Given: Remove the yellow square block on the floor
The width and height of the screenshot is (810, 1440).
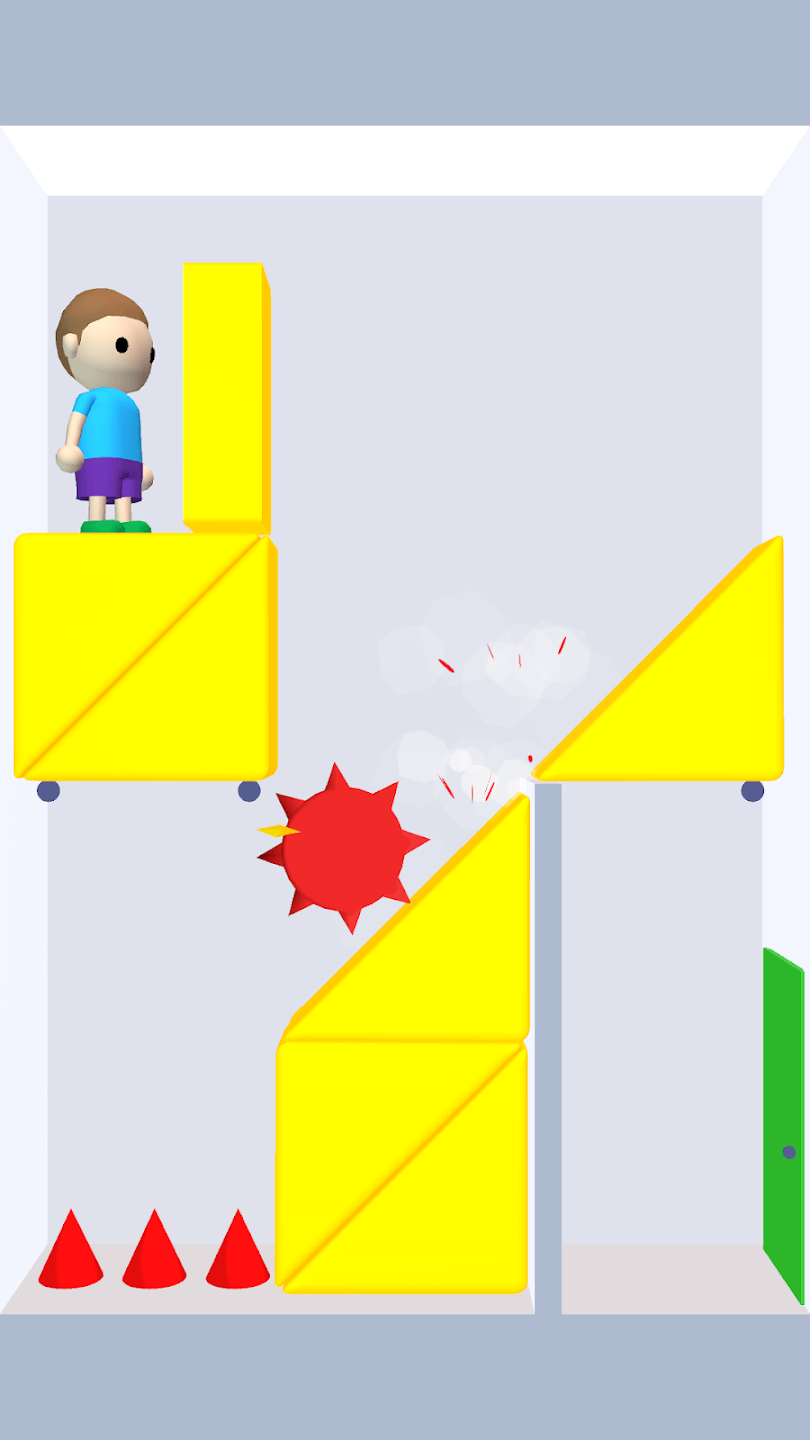Looking at the screenshot, I should coord(400,1167).
